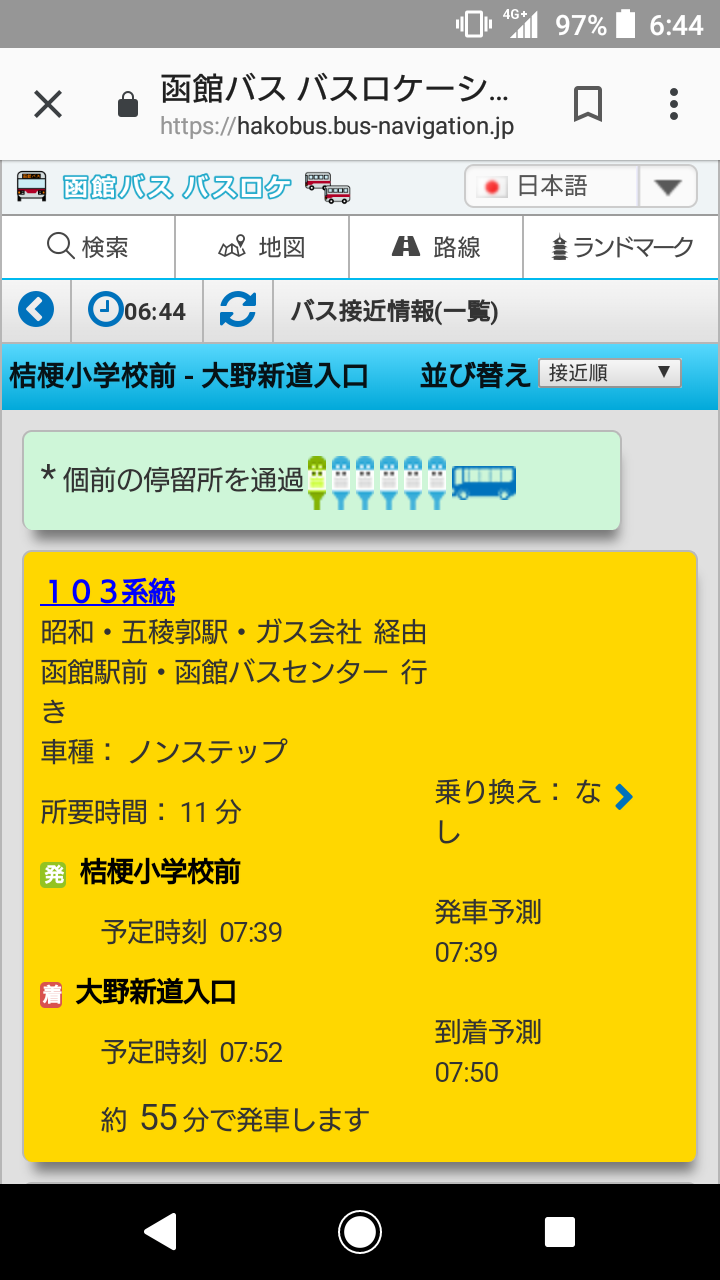The height and width of the screenshot is (1280, 720).
Task: Open the 103系統 route link
Action: 108,592
